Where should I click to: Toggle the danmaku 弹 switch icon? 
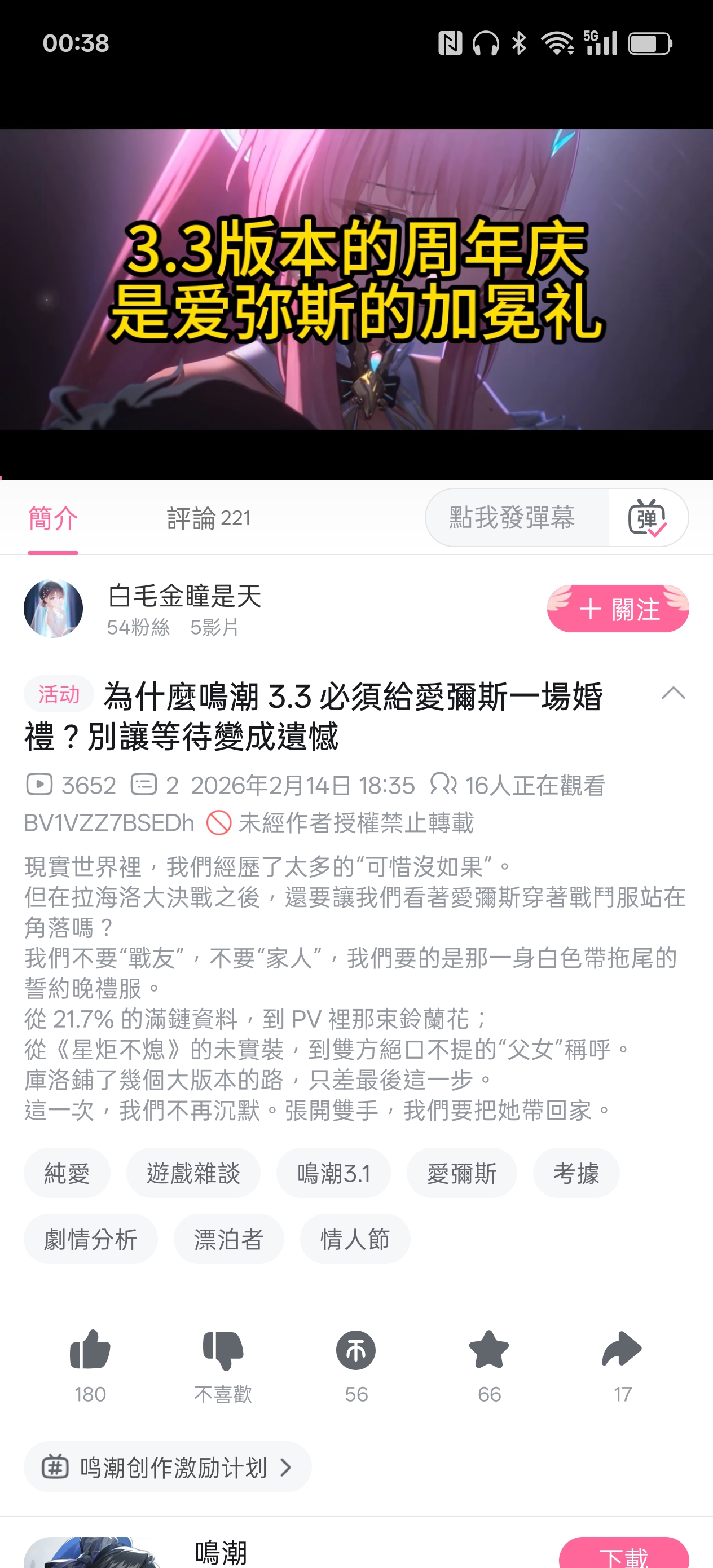646,518
